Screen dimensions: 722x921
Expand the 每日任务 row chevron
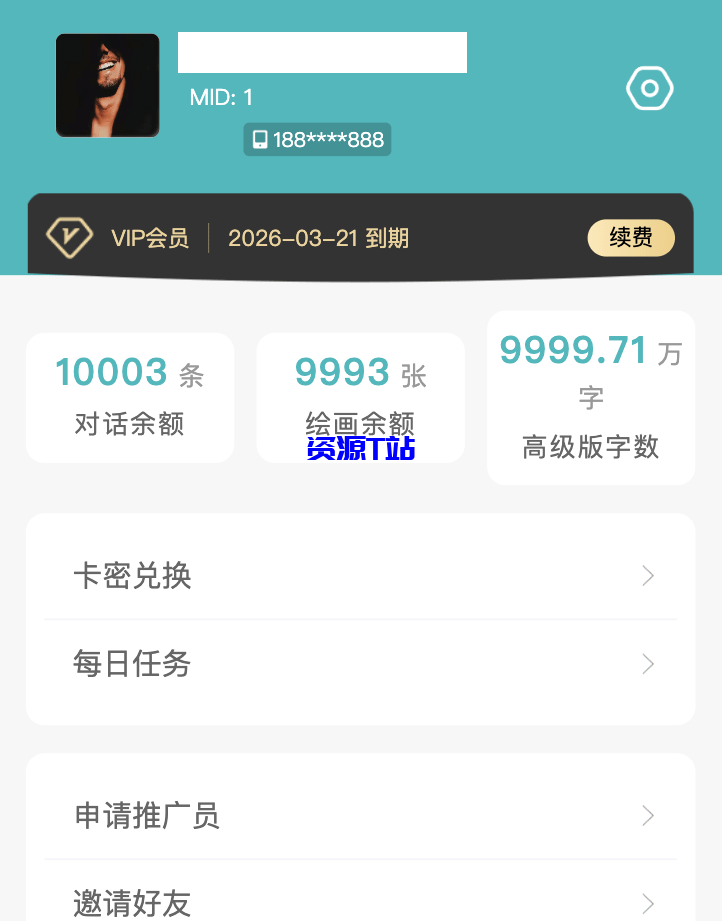click(647, 664)
